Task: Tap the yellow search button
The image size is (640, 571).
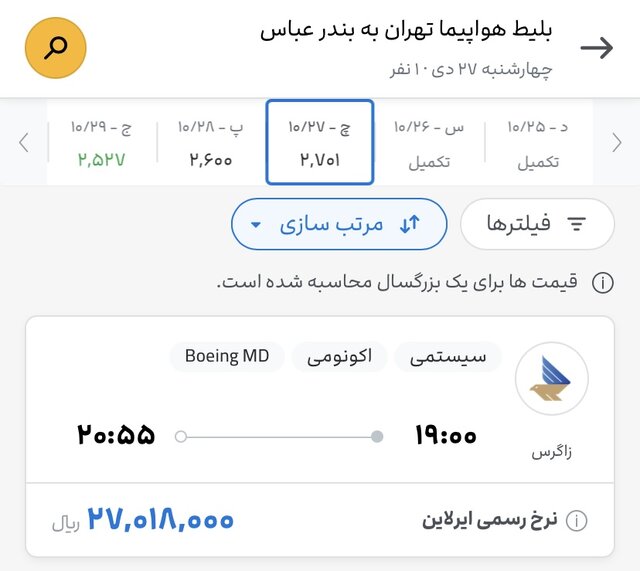Action: [56, 48]
